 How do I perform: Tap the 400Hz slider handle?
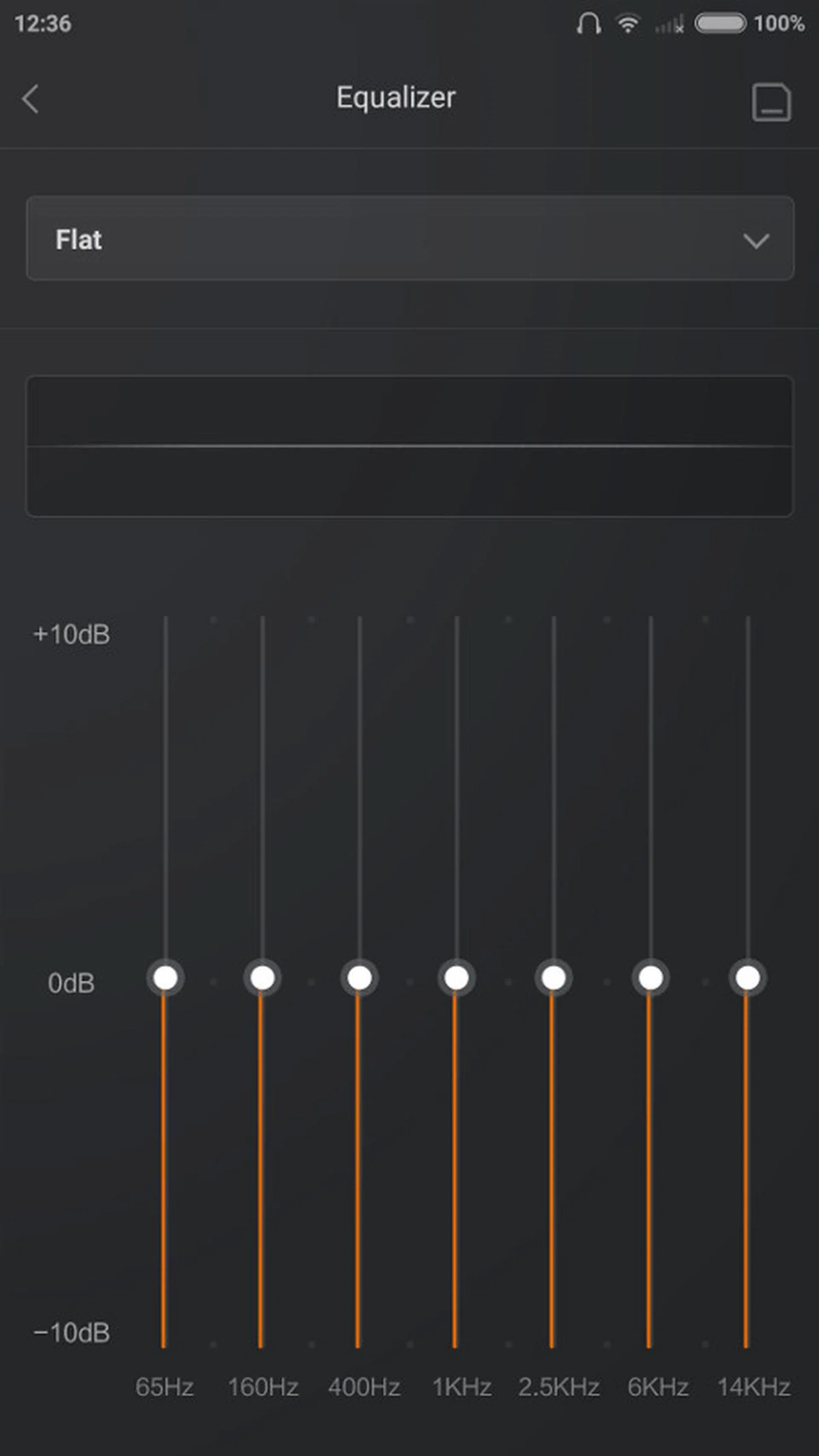click(x=360, y=977)
